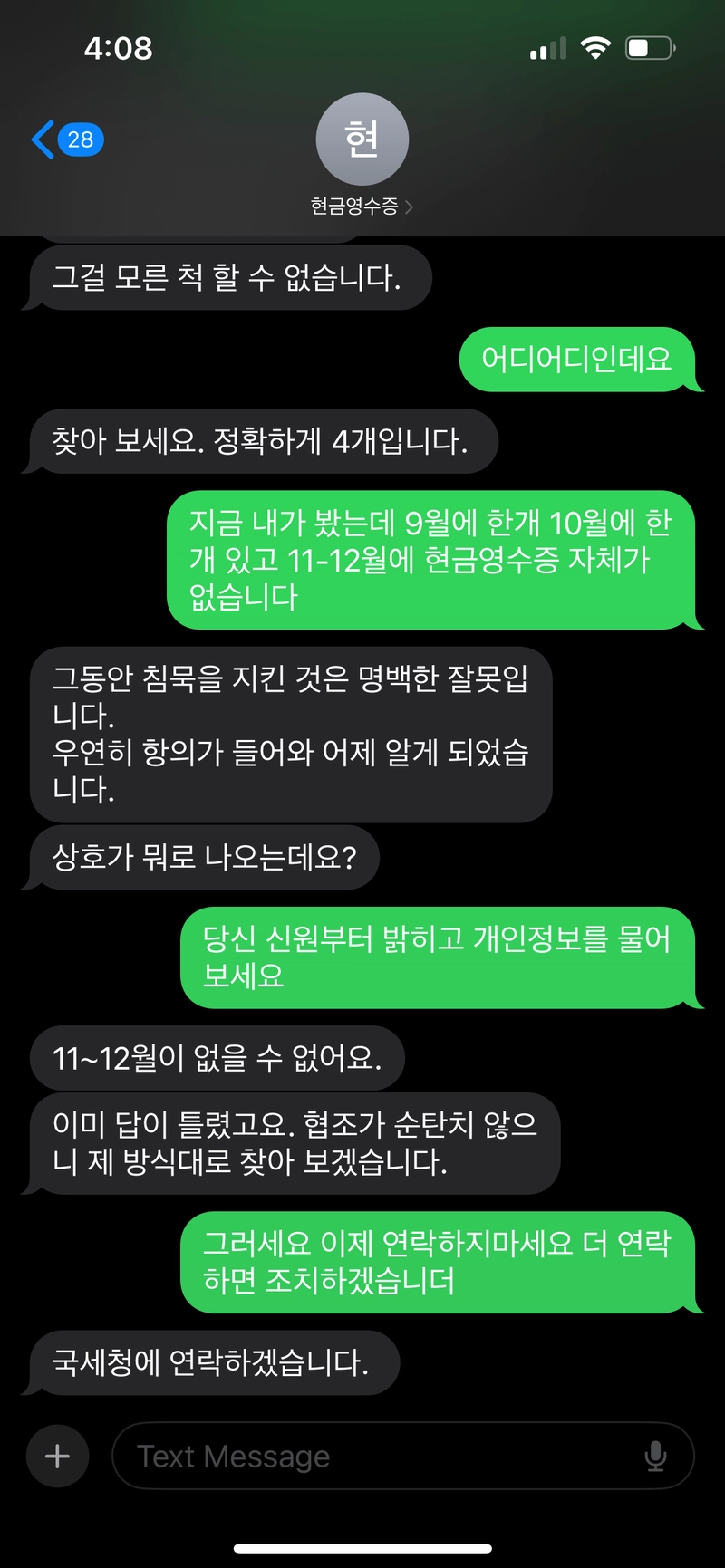Focus the Text Message input field
Image resolution: width=725 pixels, height=1568 pixels.
click(381, 1456)
